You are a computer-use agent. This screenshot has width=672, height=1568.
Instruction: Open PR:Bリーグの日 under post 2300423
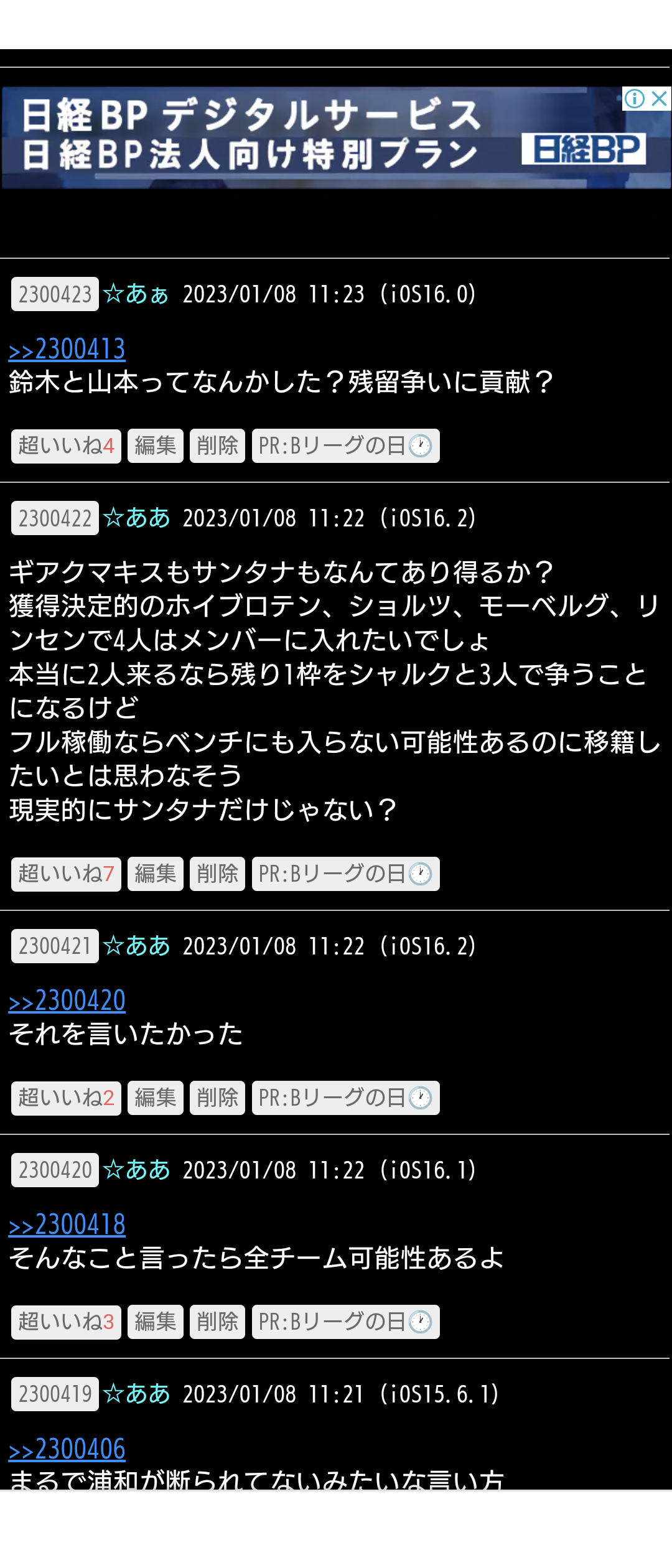(x=345, y=446)
